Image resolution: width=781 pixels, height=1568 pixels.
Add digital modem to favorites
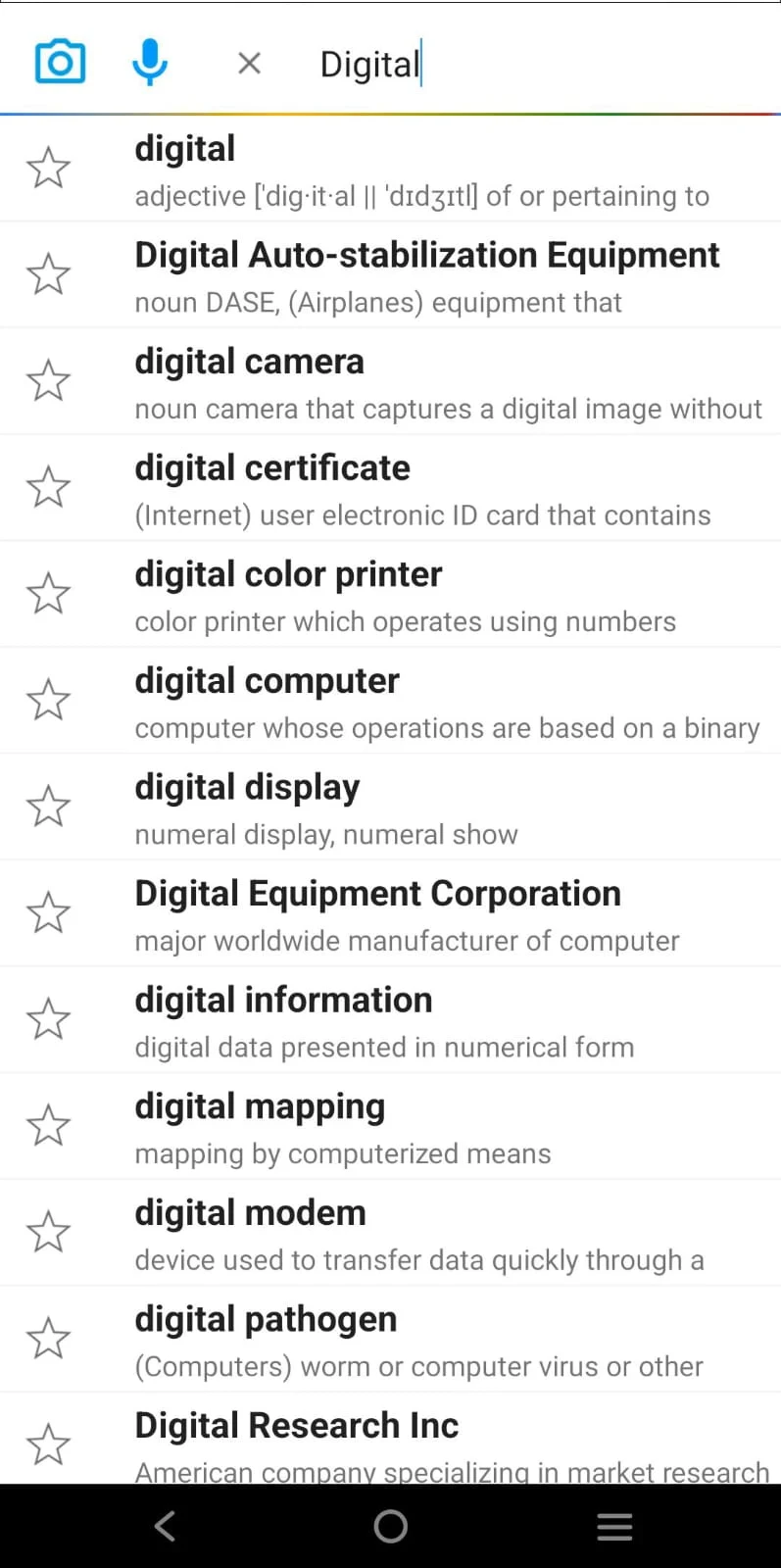48,1232
